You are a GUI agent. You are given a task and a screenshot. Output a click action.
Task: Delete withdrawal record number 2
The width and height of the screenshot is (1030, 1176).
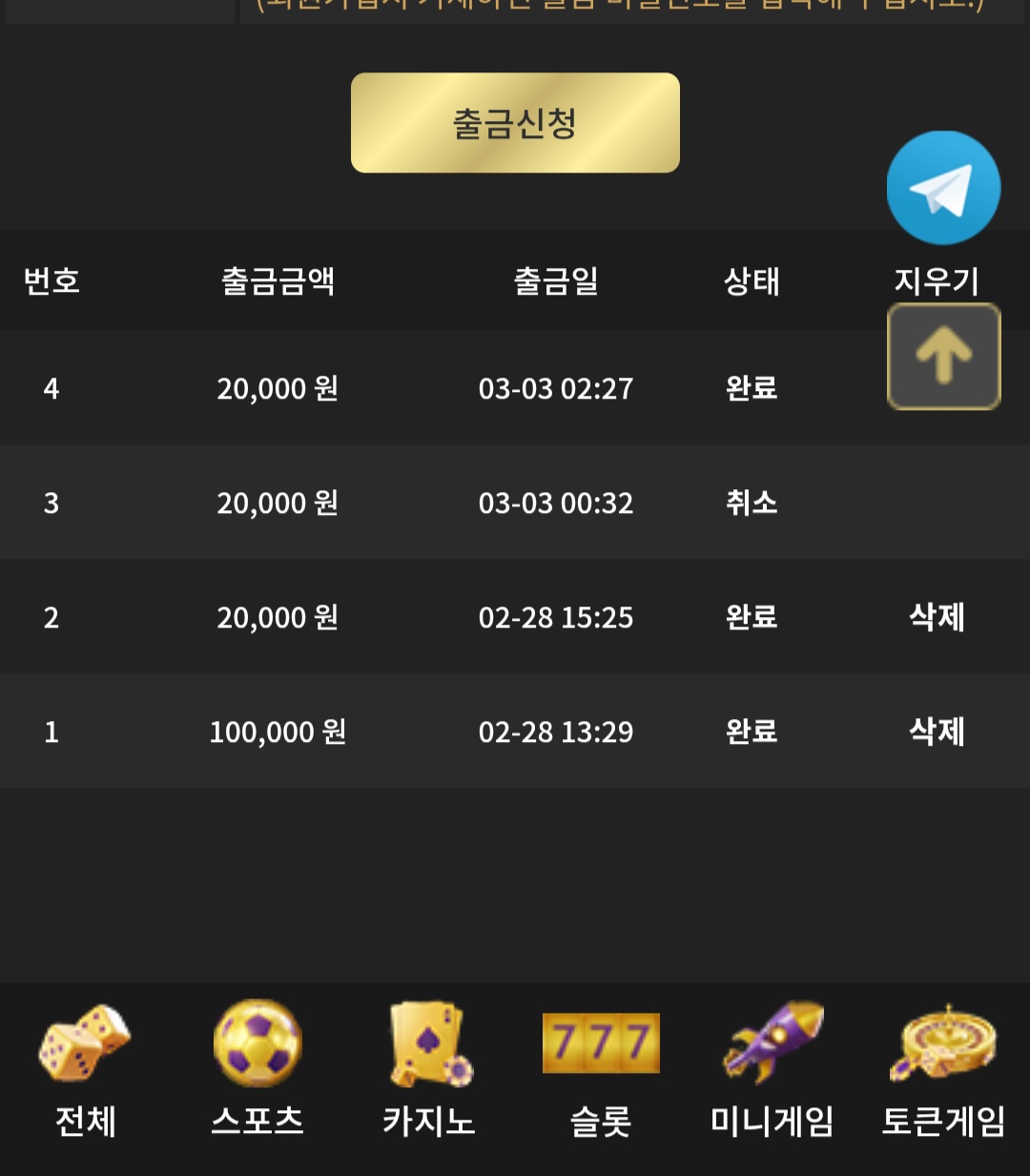coord(937,617)
